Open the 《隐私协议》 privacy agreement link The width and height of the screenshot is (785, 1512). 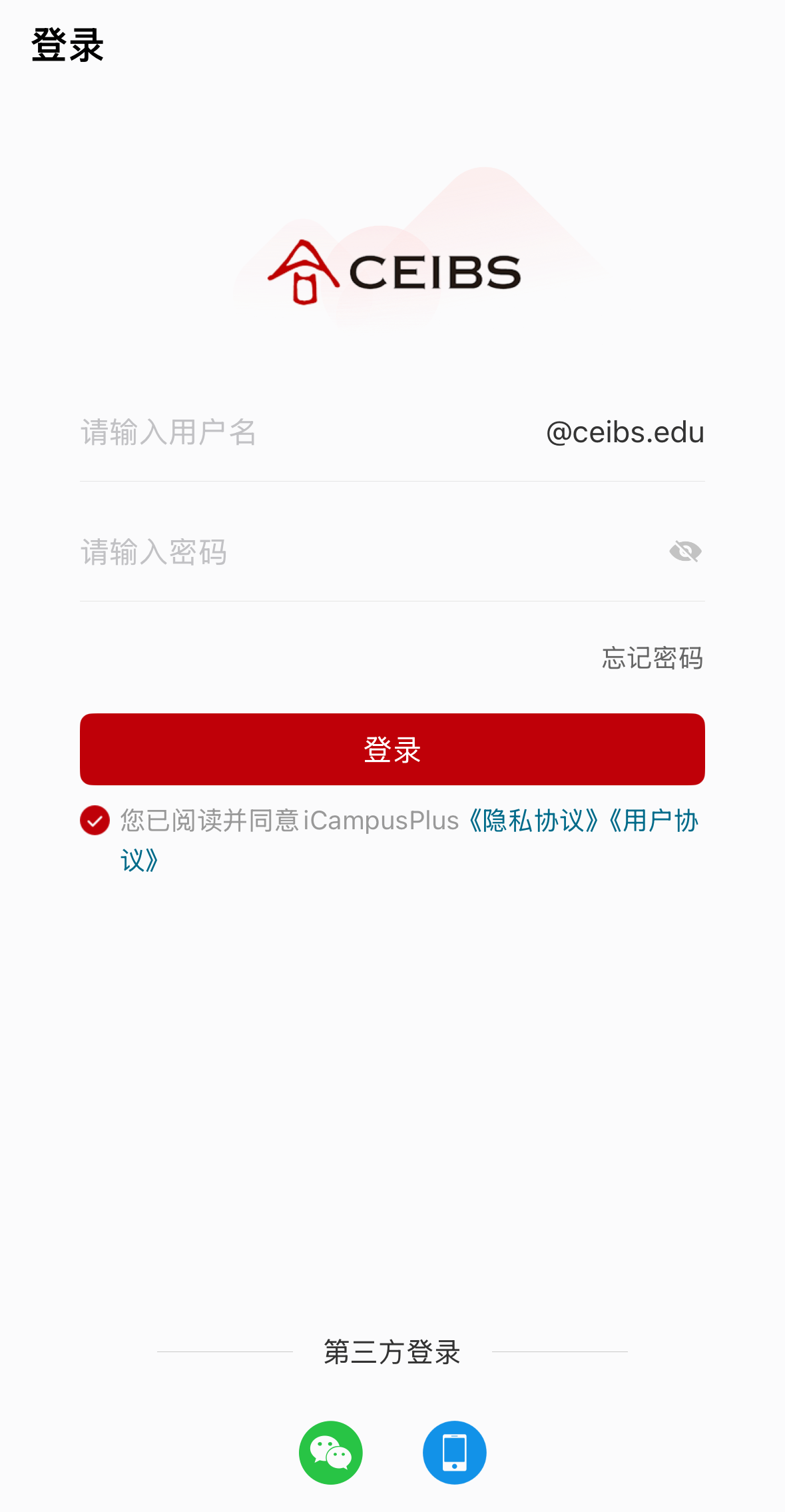pos(533,821)
